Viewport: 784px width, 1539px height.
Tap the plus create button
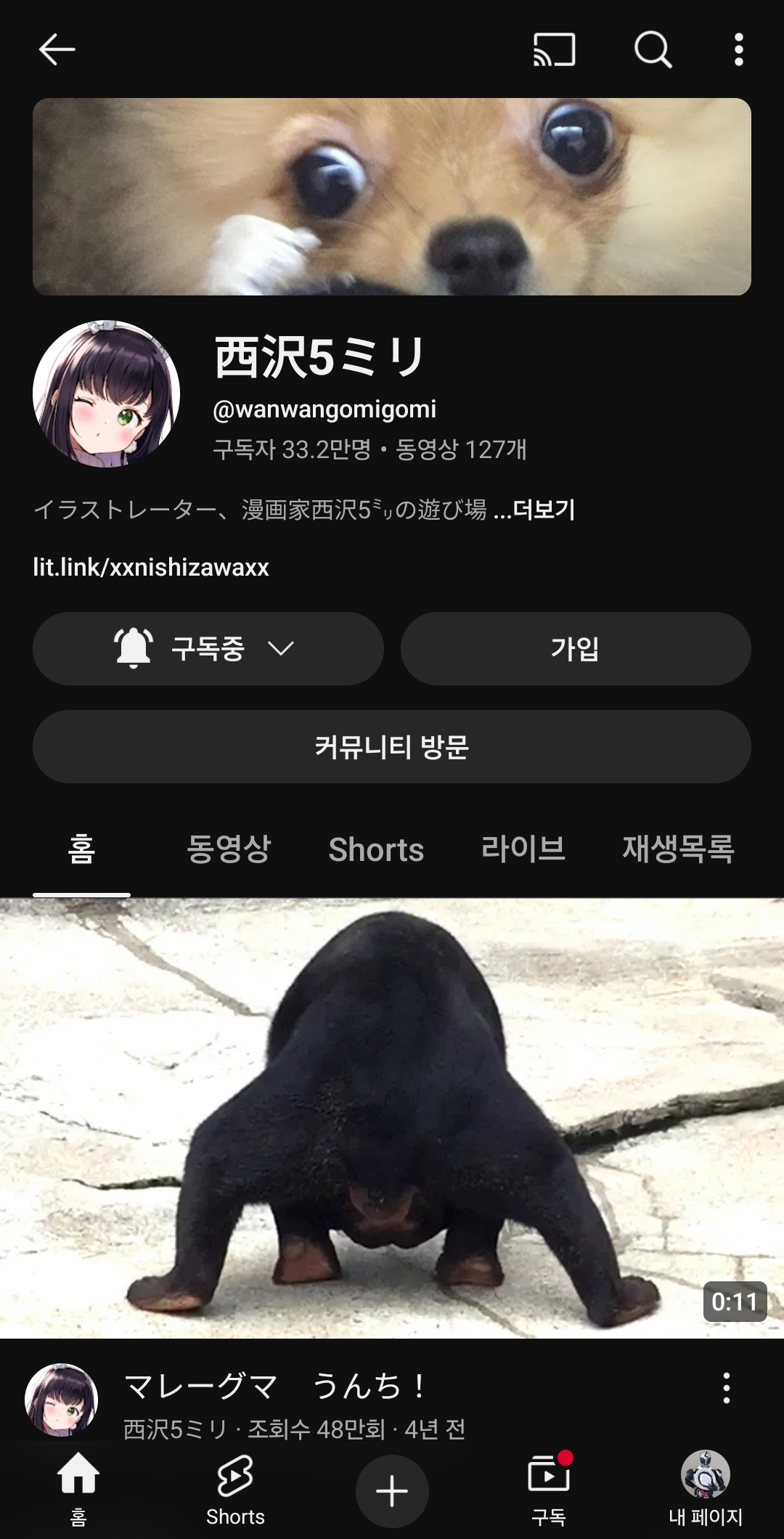[x=392, y=1492]
